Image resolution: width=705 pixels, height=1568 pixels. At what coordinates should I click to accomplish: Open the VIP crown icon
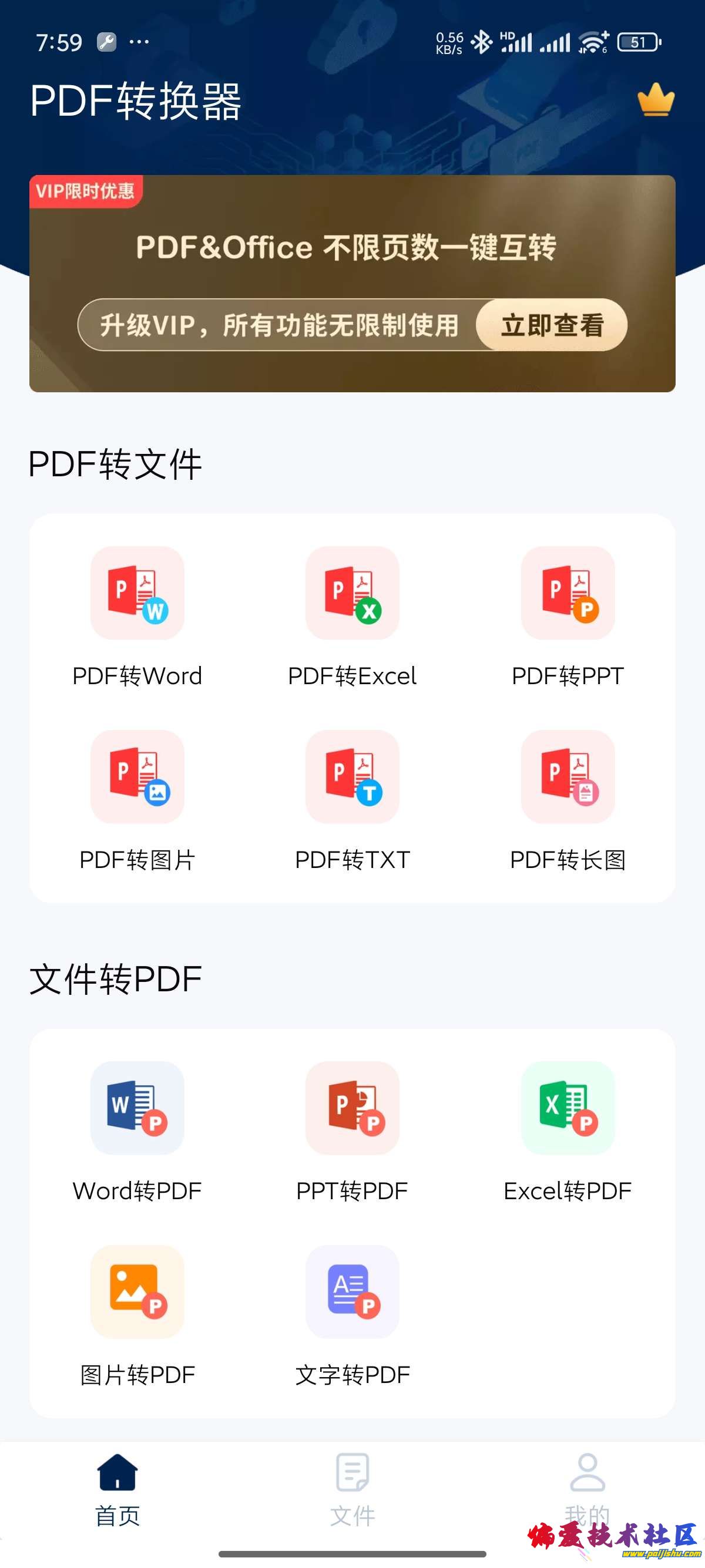point(656,100)
